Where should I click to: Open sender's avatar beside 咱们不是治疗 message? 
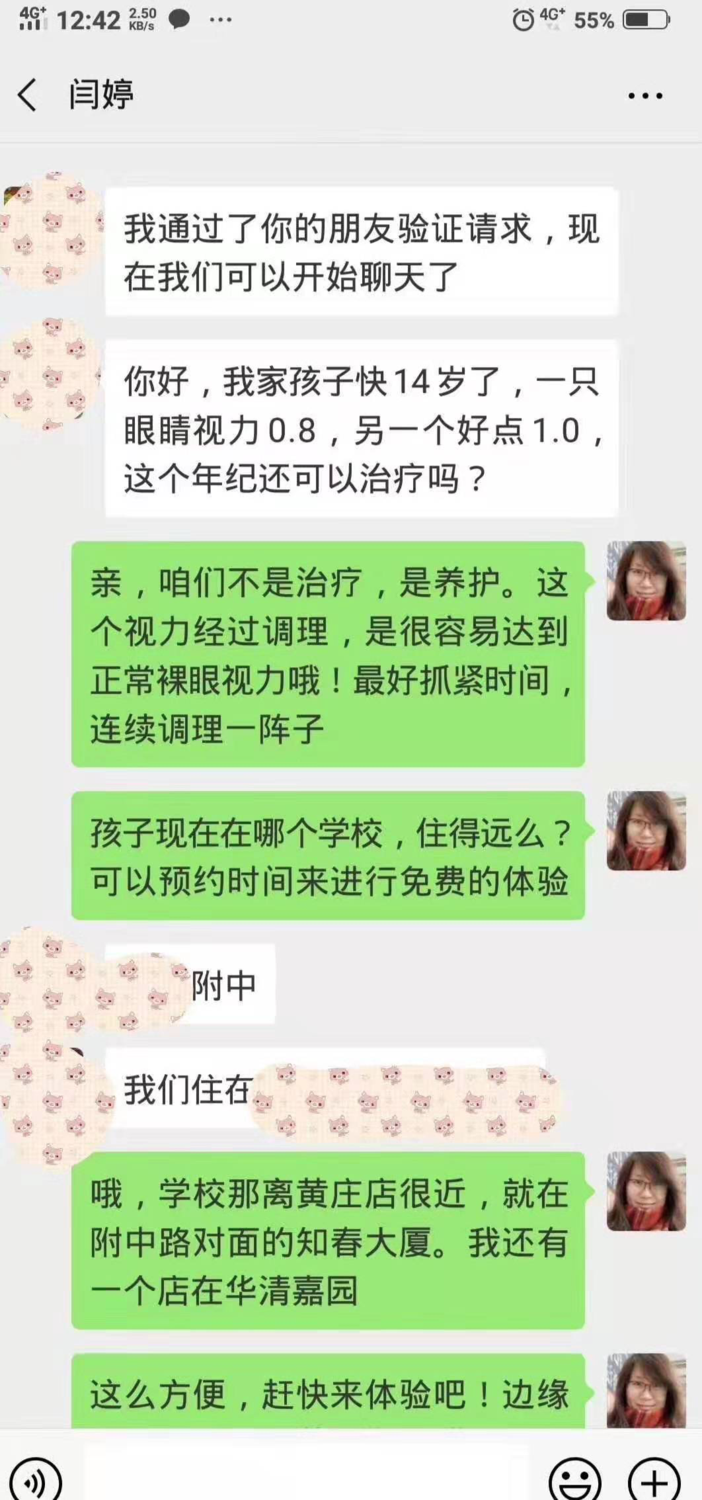point(646,581)
